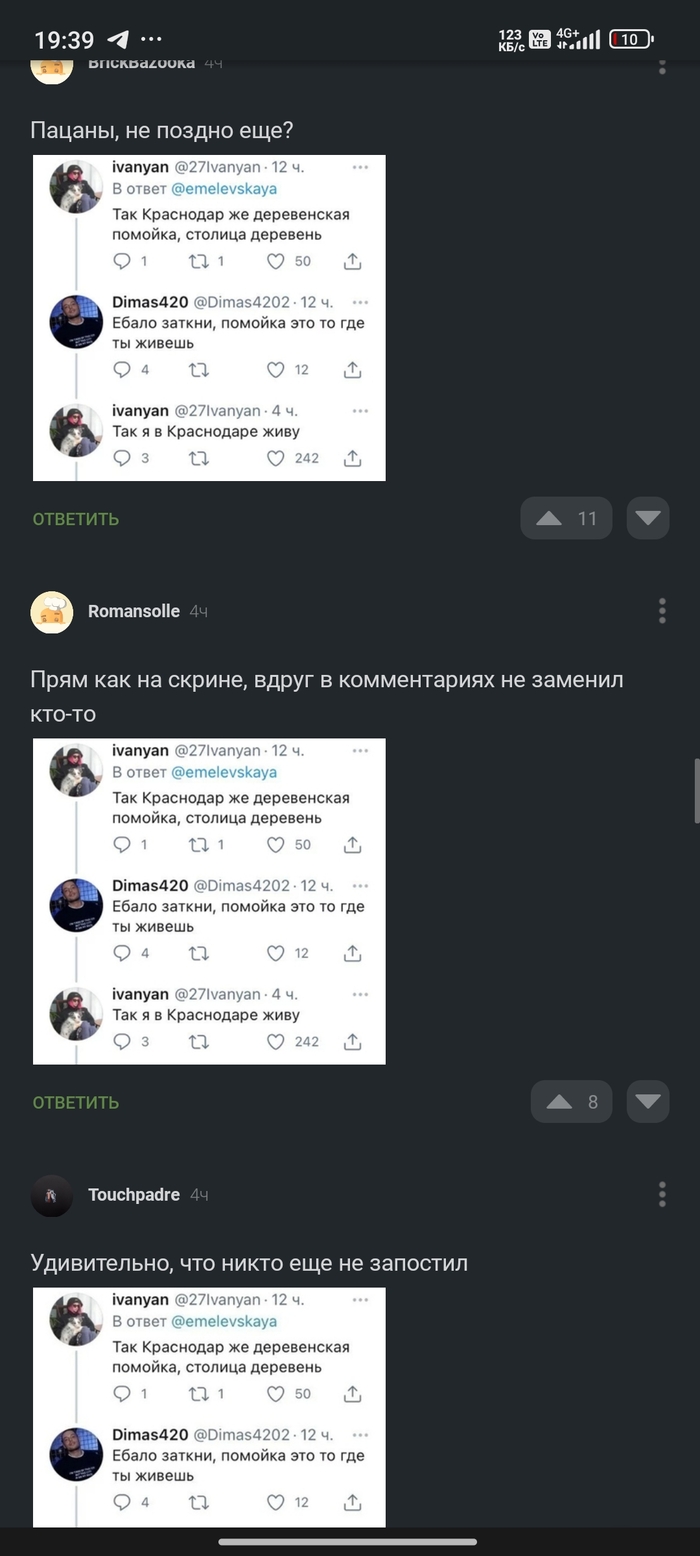Downvote Romansolle's comment
The image size is (700, 1556).
point(648,1102)
